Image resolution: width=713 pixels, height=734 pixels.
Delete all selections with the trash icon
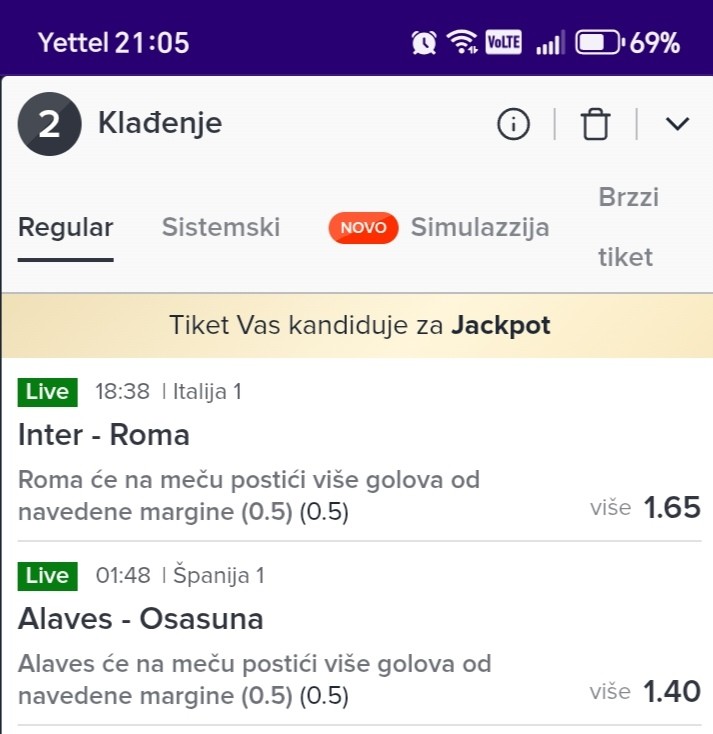click(x=595, y=124)
